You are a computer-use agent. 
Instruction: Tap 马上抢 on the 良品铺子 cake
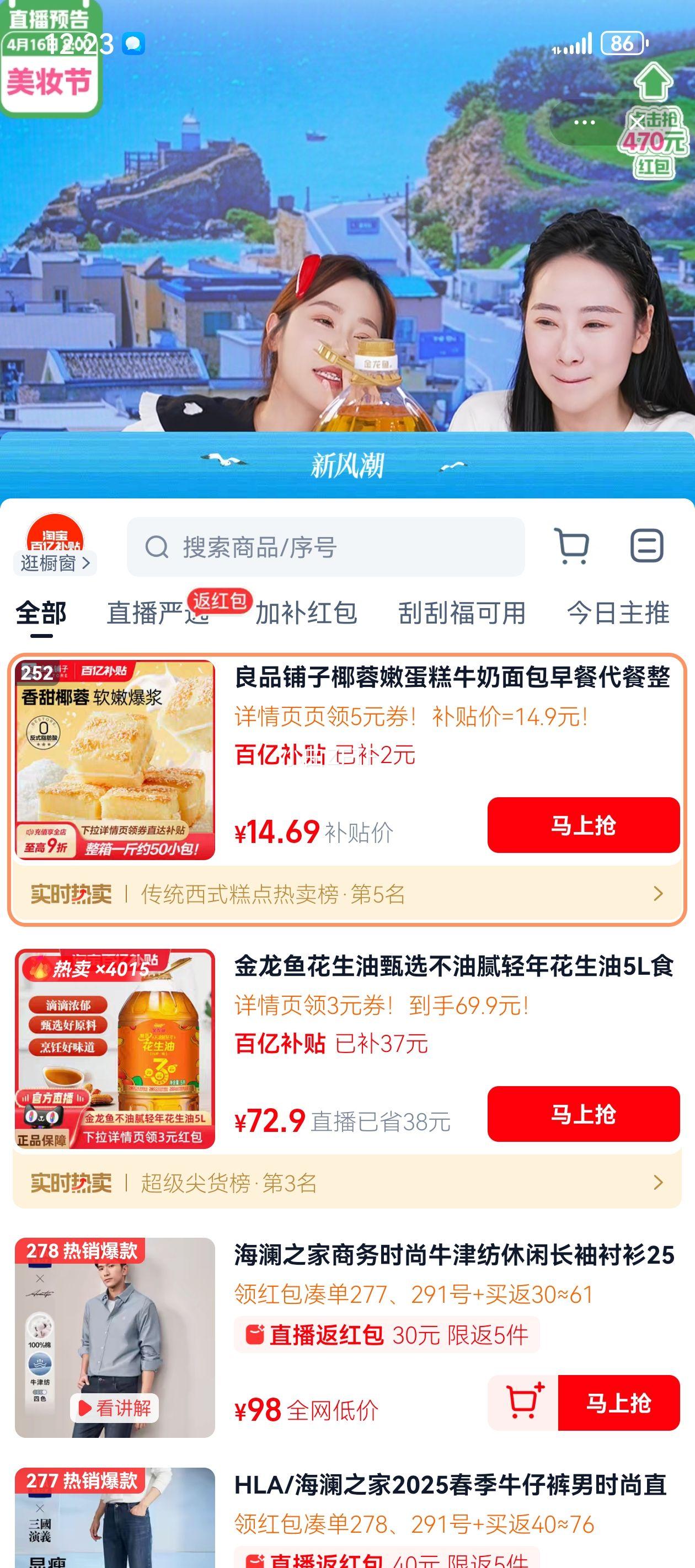pyautogui.click(x=582, y=825)
